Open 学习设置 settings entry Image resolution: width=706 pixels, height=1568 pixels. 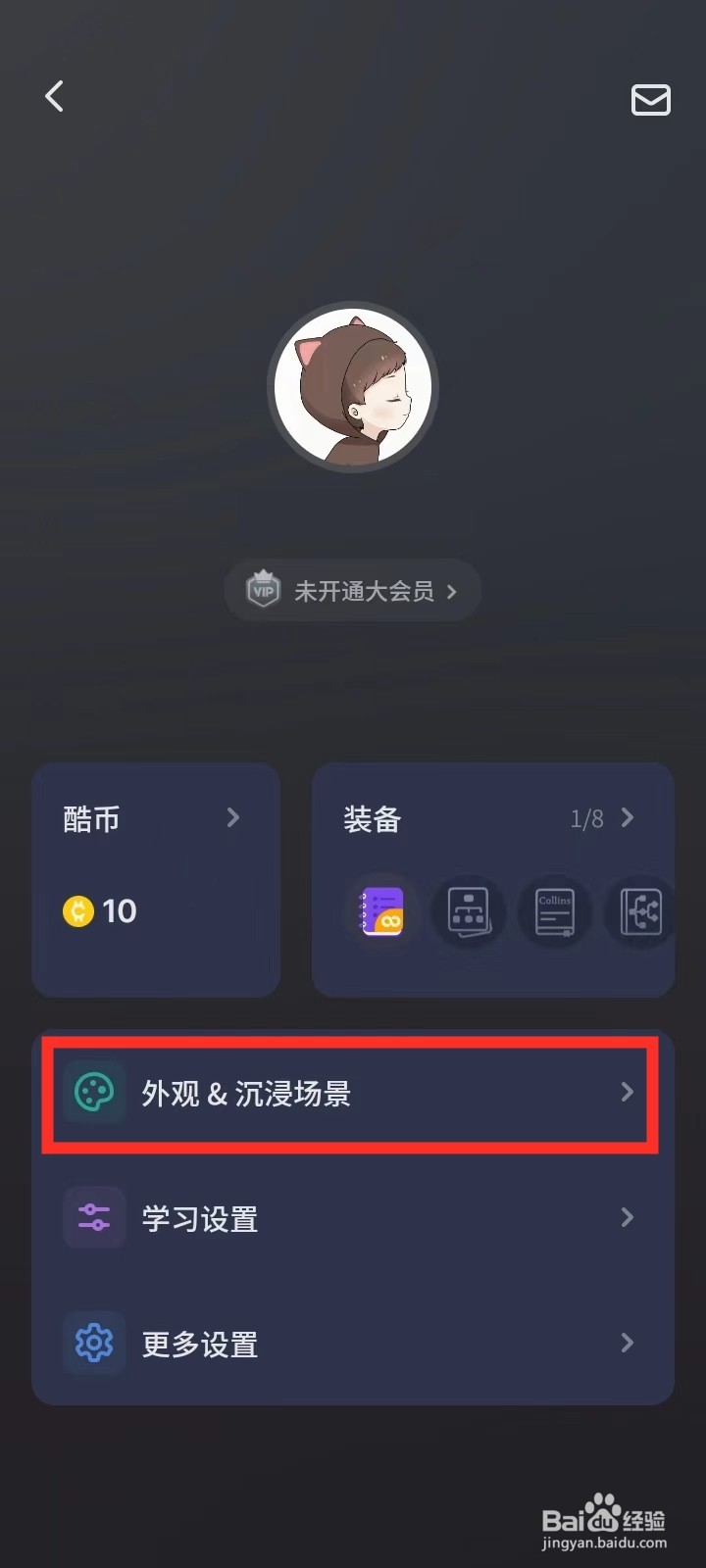coord(199,1217)
